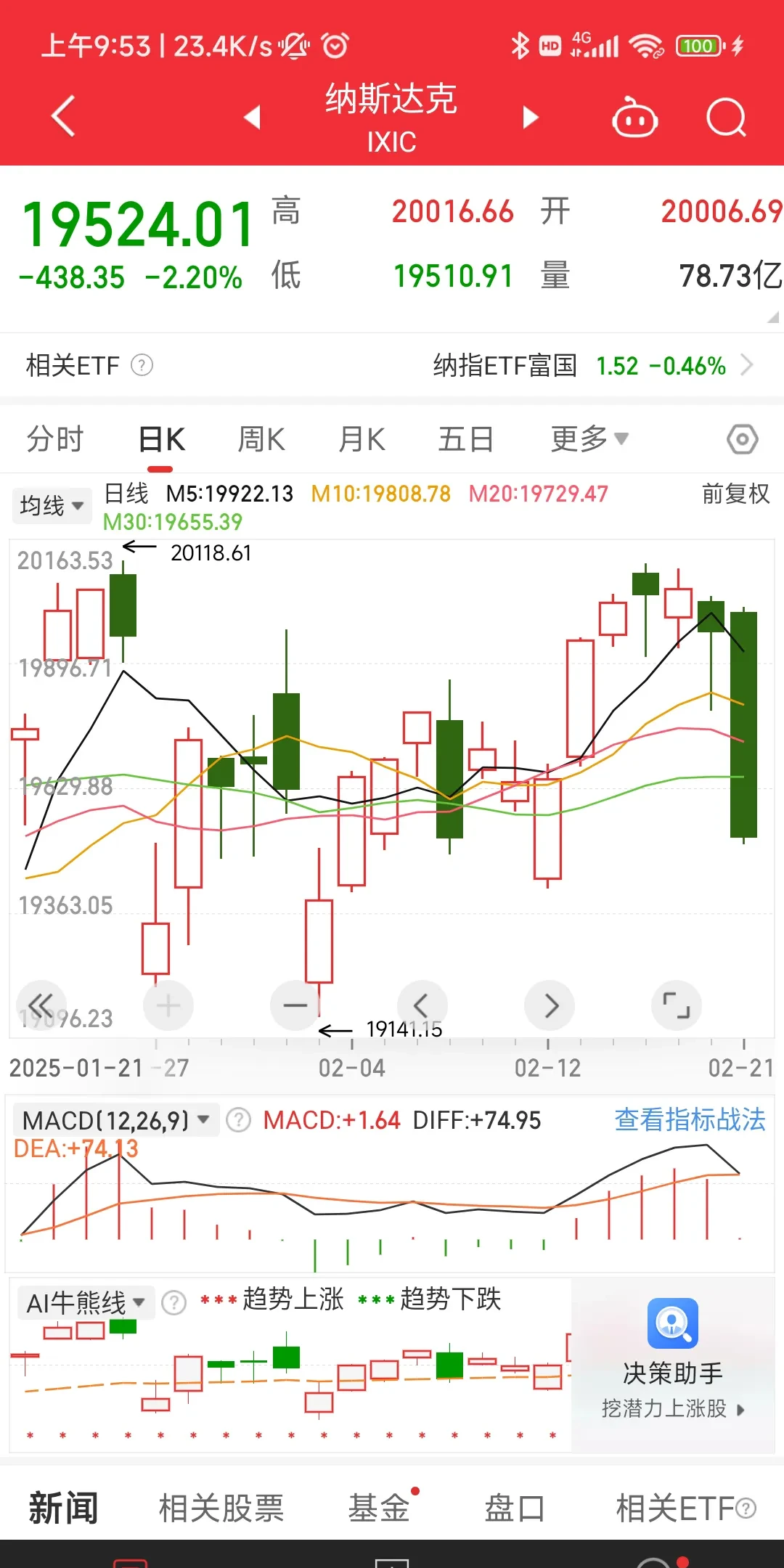Switch to 前复权 price adjustment mode

coord(734,494)
